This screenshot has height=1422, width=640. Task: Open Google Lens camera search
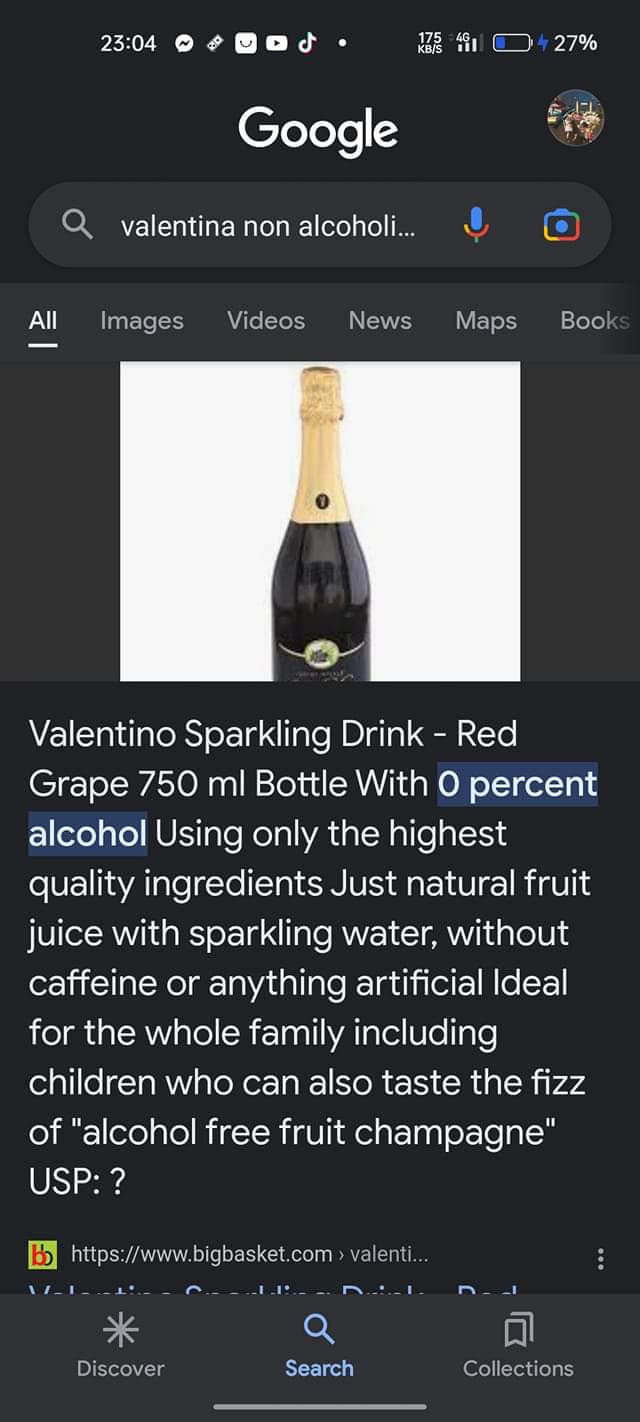(561, 225)
